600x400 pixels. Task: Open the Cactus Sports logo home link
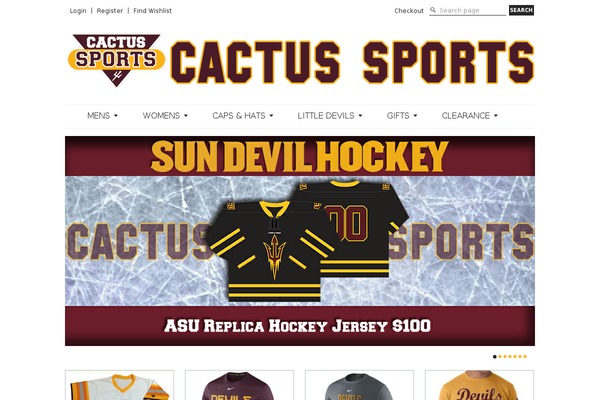pyautogui.click(x=116, y=59)
